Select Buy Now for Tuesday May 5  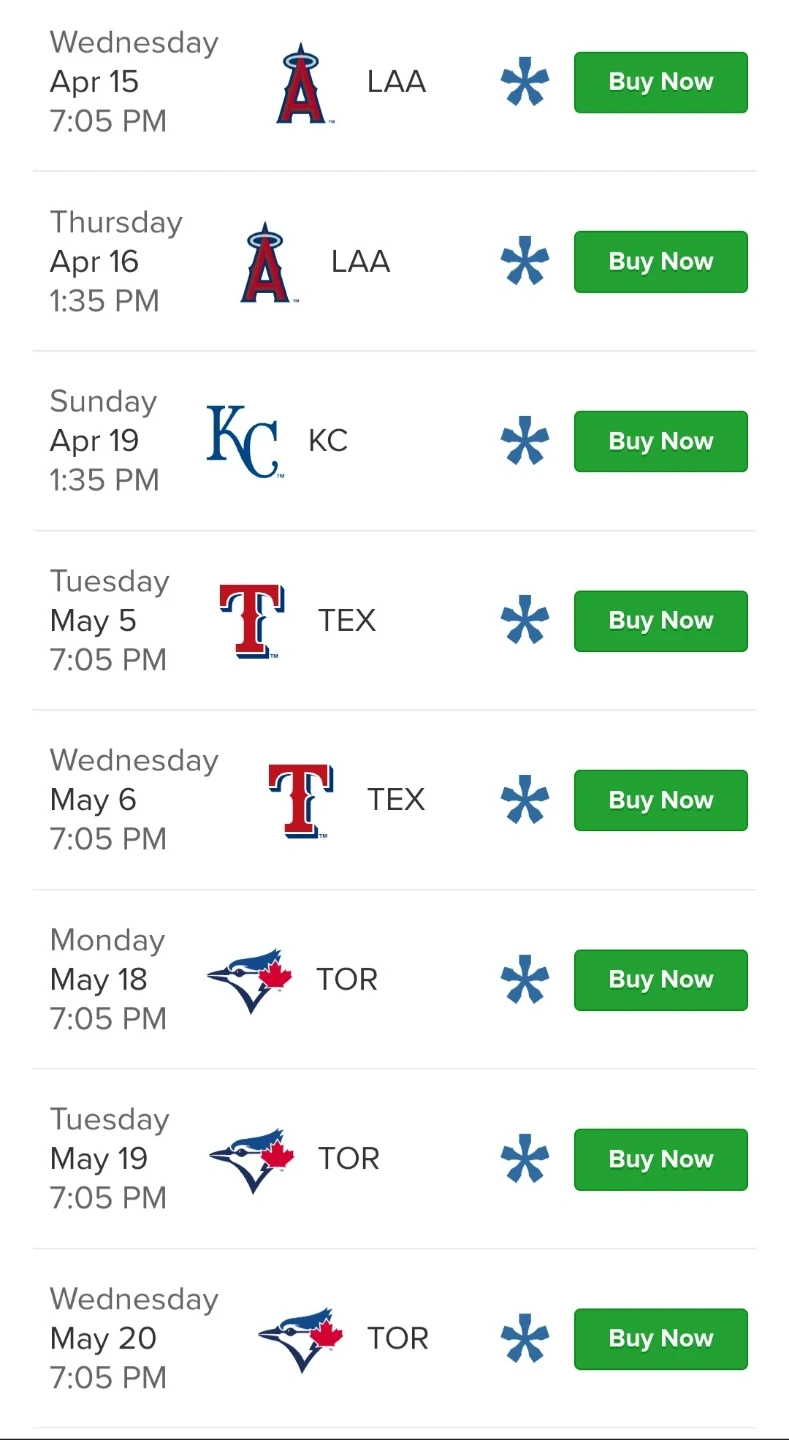click(660, 621)
